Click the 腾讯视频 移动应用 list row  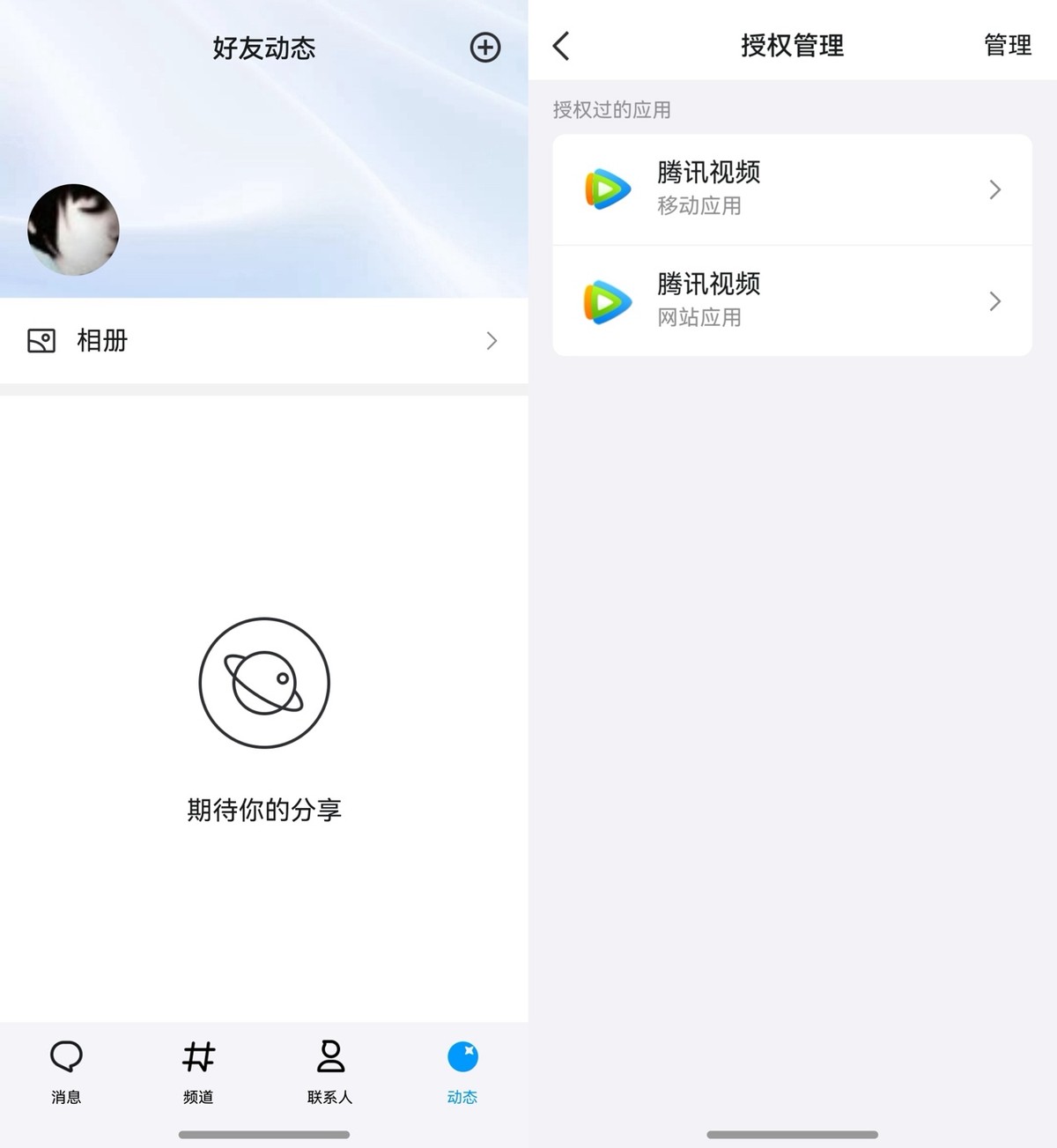[790, 189]
